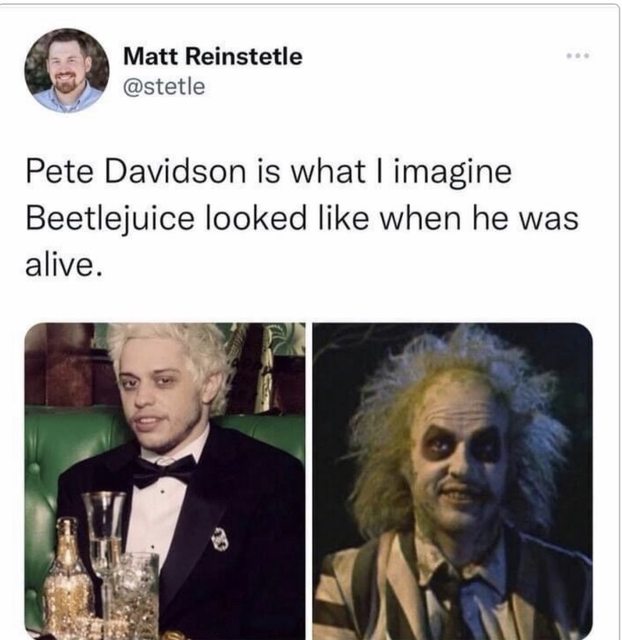Open the Beetlejuice photo on the right
This screenshot has height=640, width=622.
452,480
